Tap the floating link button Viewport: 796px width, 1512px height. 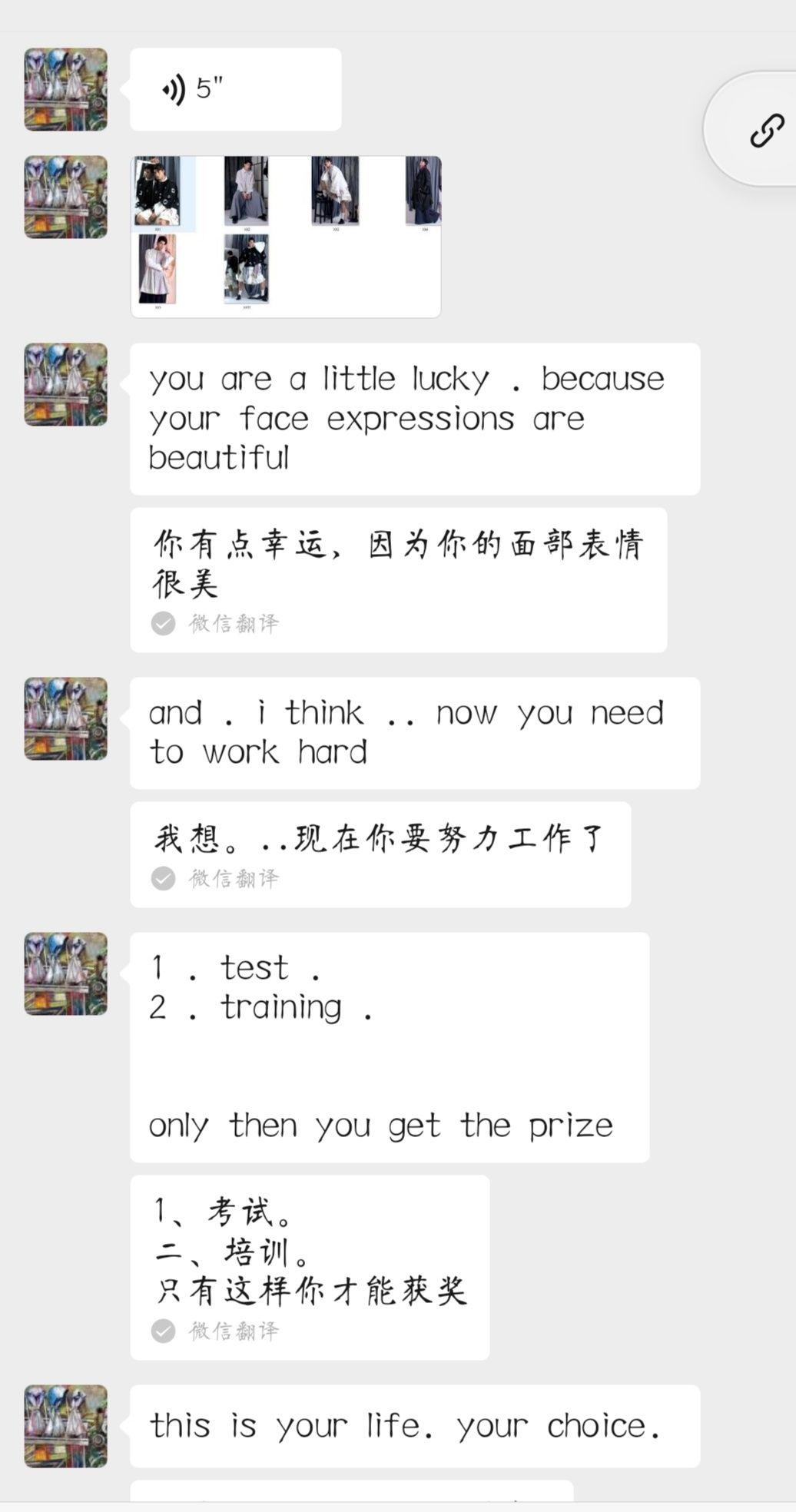point(765,130)
